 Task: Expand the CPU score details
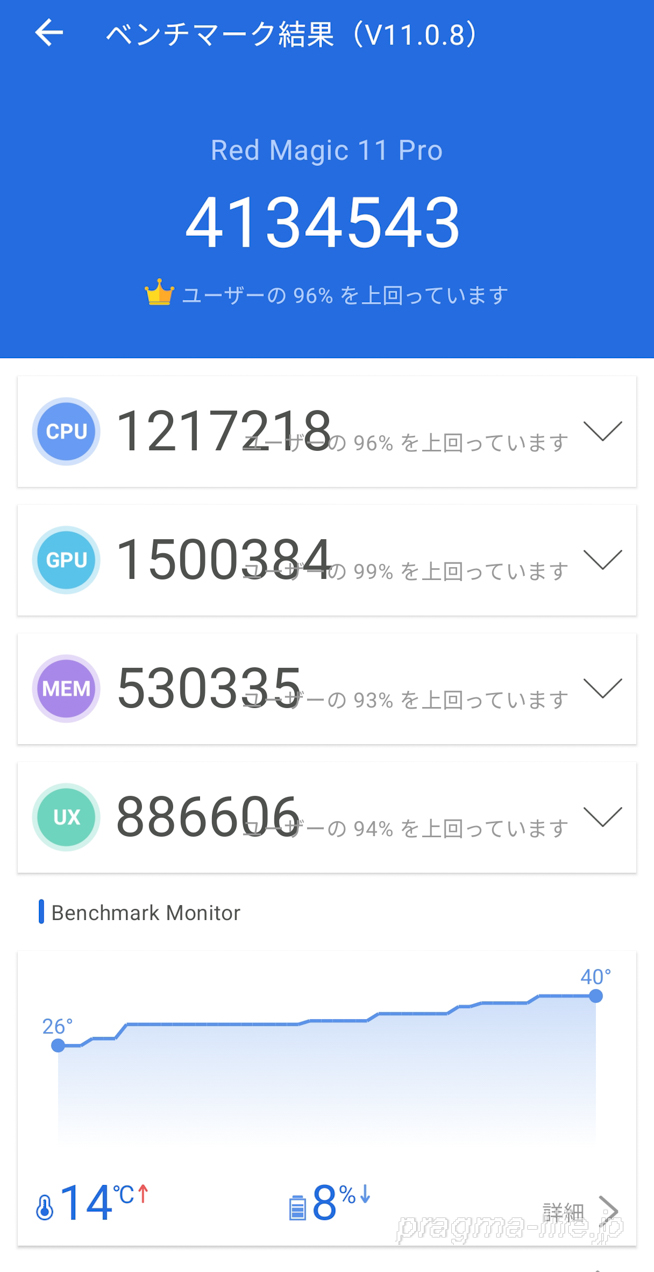click(602, 431)
